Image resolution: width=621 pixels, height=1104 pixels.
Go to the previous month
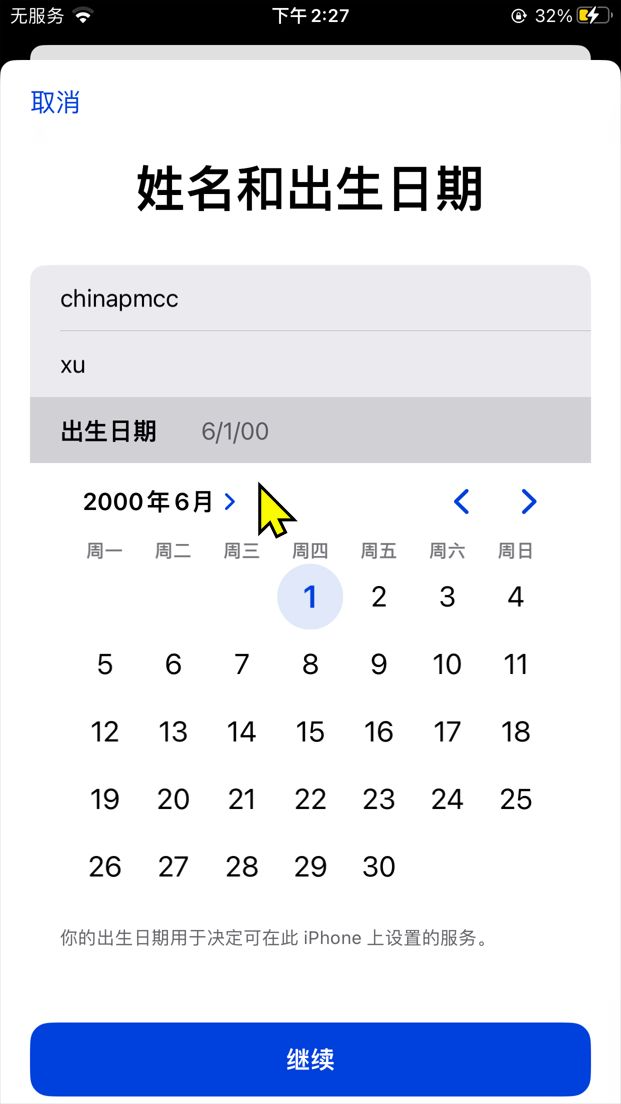pos(461,502)
